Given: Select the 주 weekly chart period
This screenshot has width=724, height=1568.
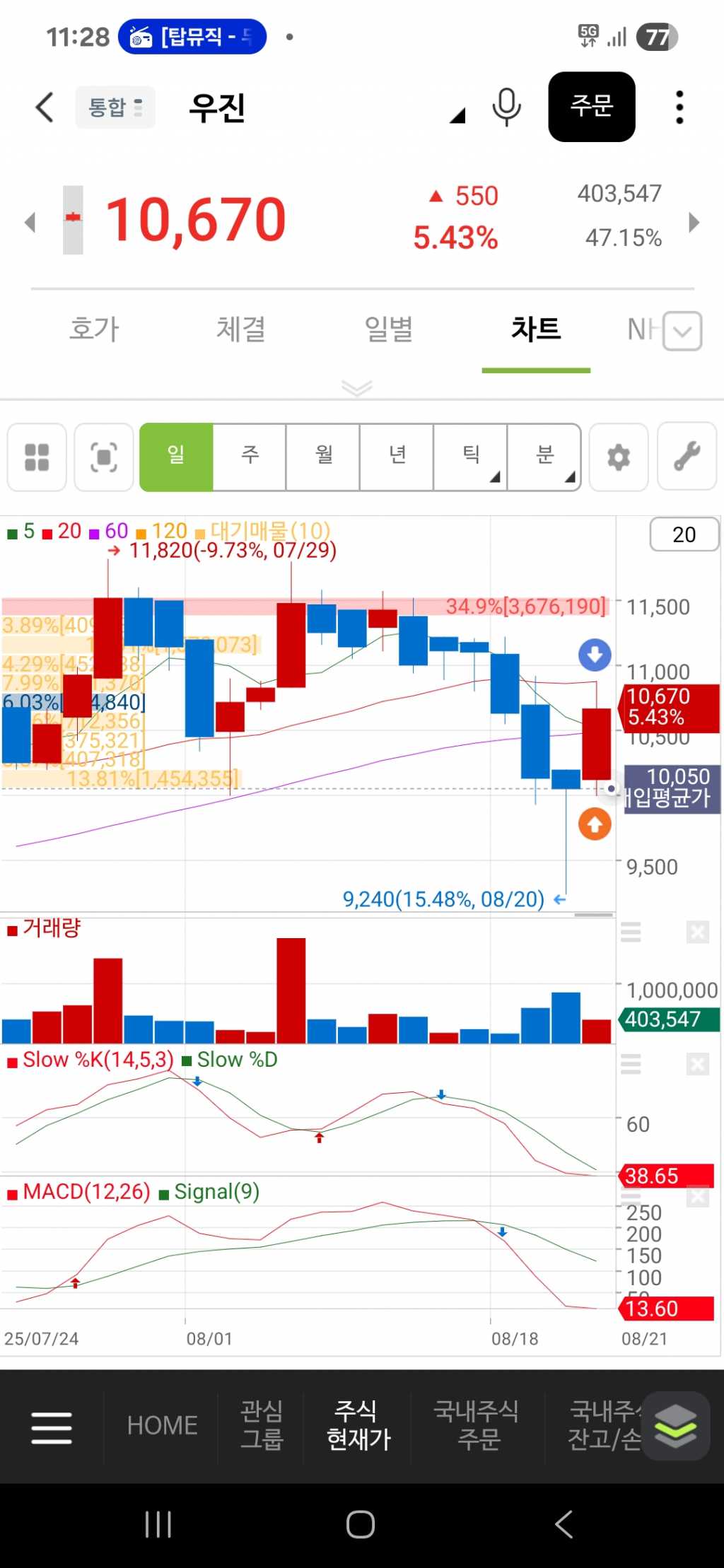Looking at the screenshot, I should [250, 457].
